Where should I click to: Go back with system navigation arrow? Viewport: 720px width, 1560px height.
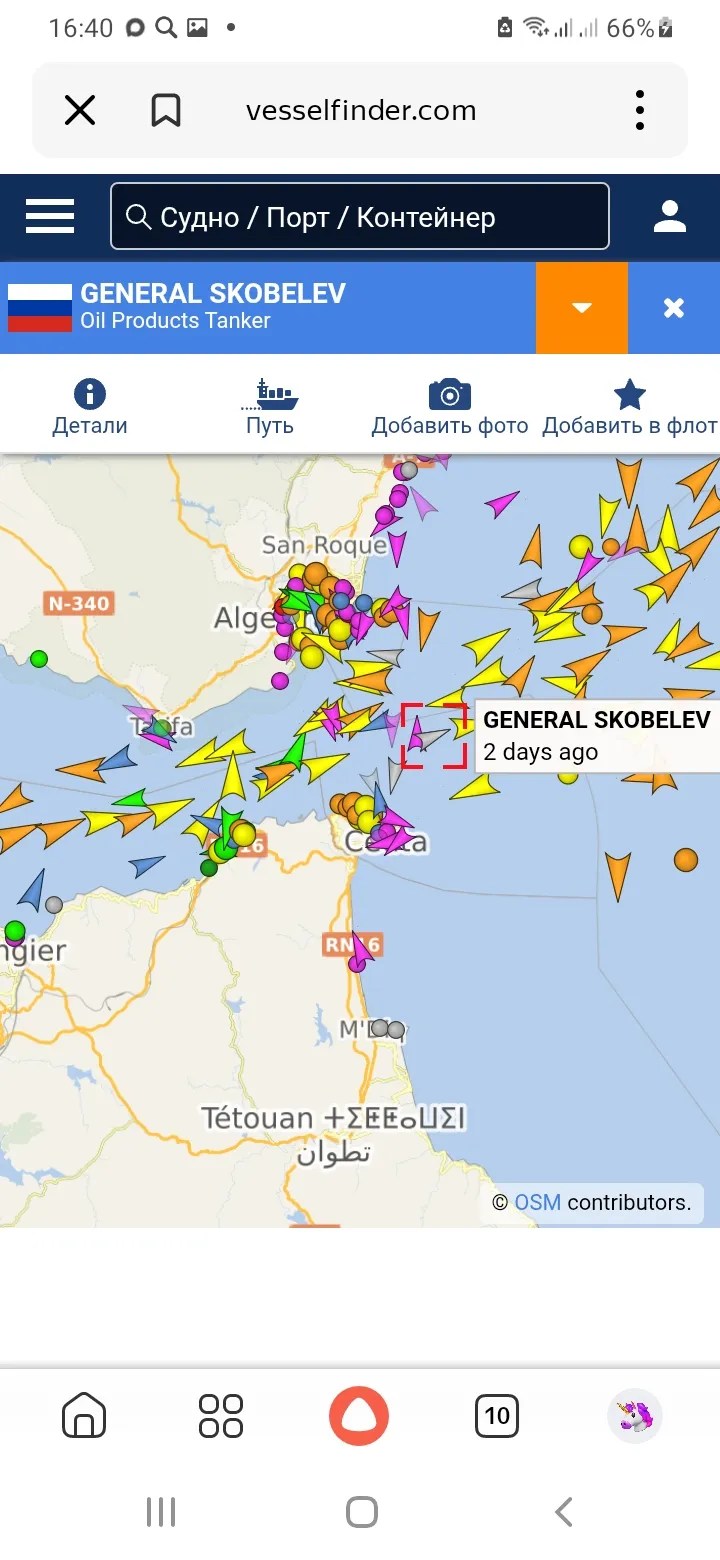point(564,1511)
